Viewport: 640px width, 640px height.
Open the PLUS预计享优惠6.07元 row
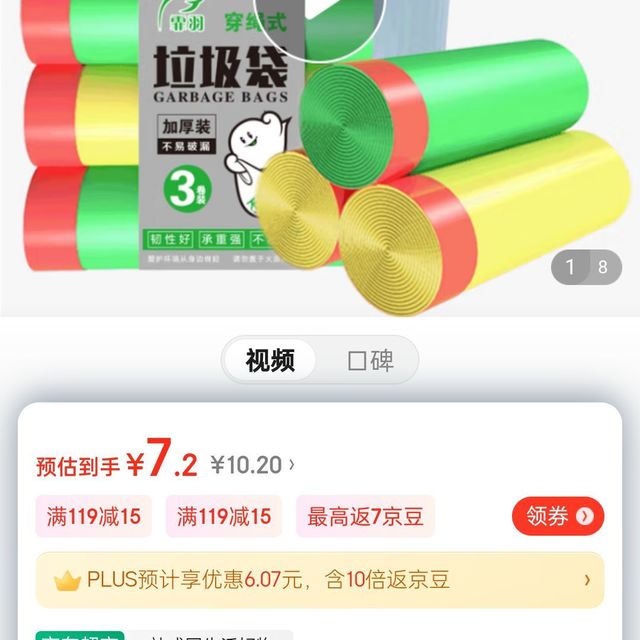pyautogui.click(x=320, y=580)
